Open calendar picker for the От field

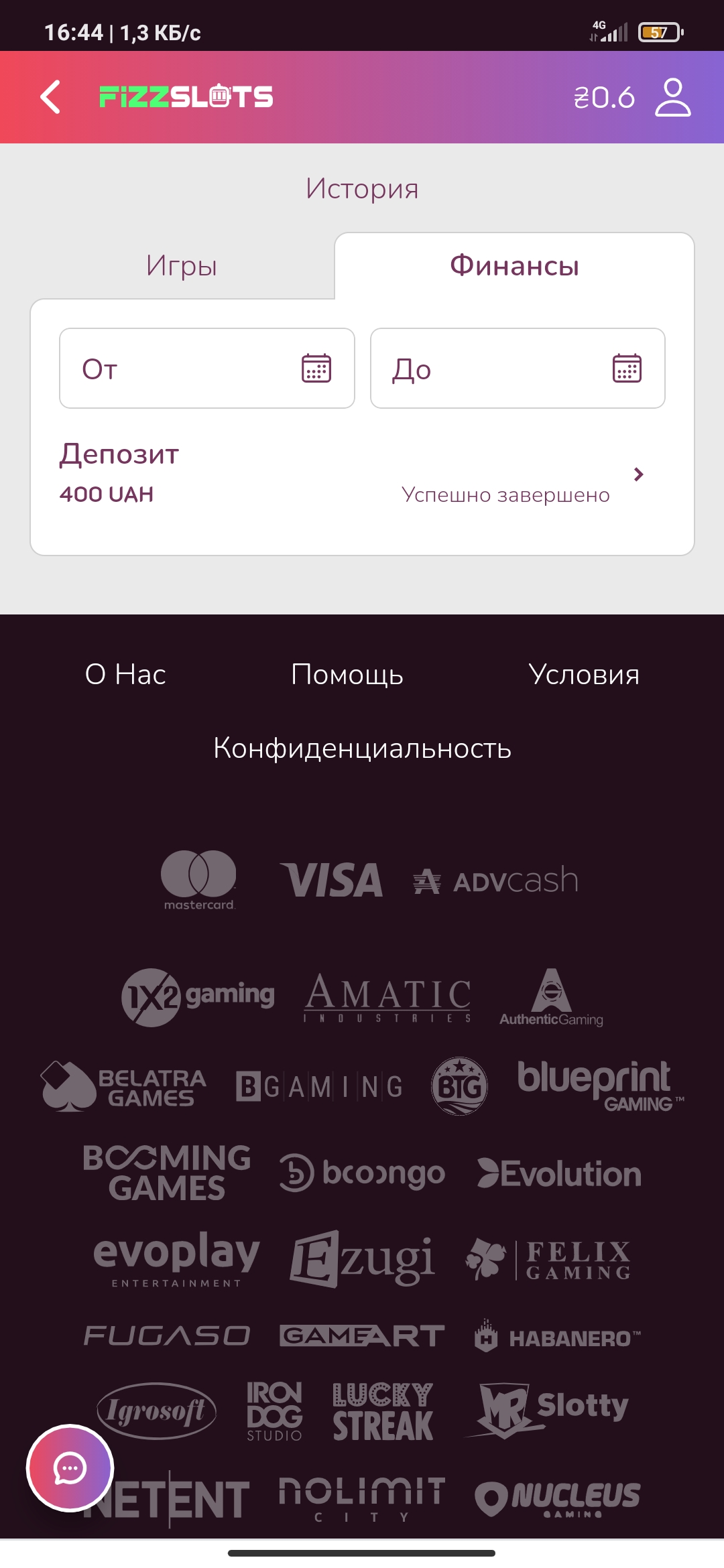click(315, 369)
